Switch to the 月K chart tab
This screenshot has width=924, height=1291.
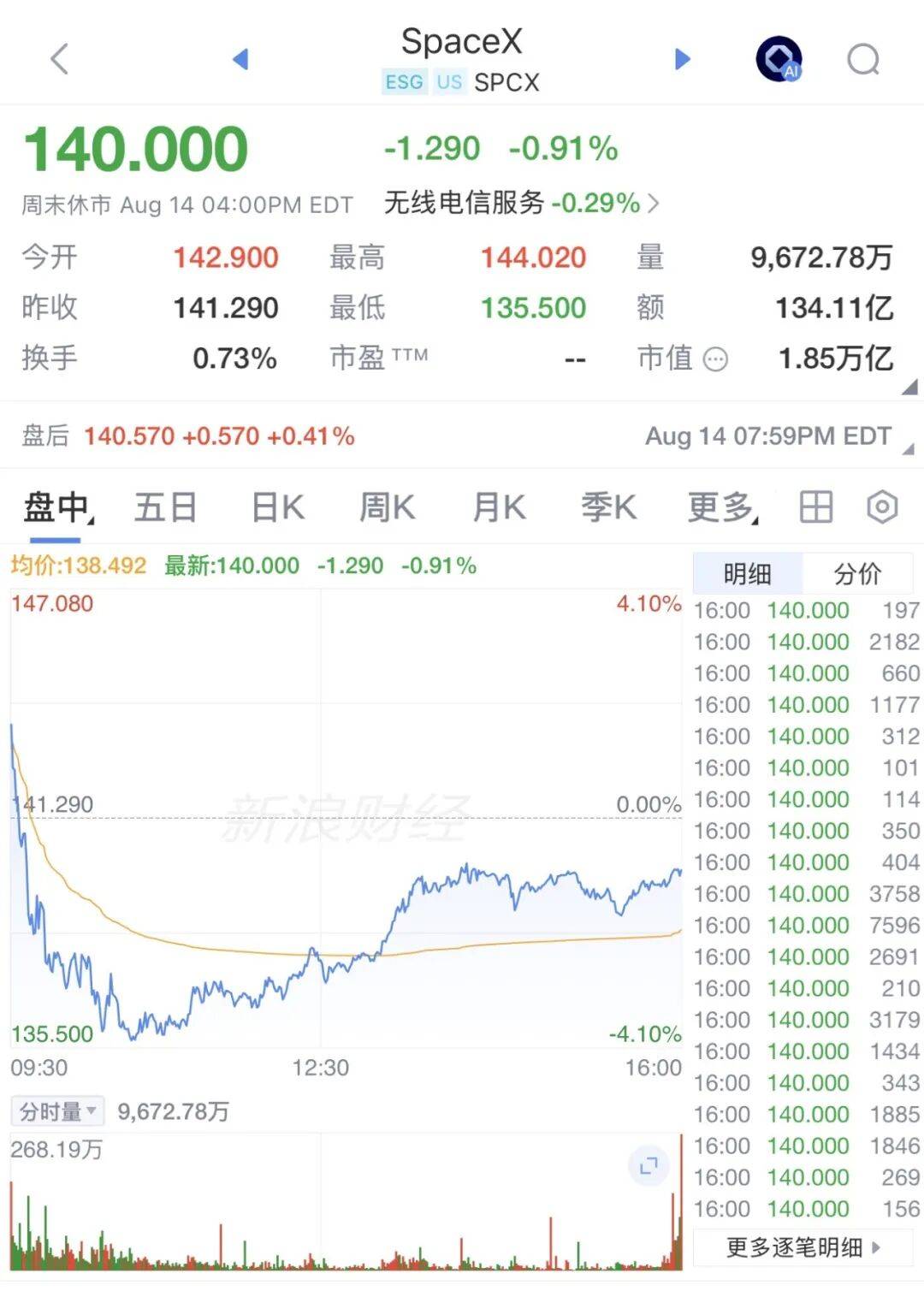pyautogui.click(x=499, y=507)
